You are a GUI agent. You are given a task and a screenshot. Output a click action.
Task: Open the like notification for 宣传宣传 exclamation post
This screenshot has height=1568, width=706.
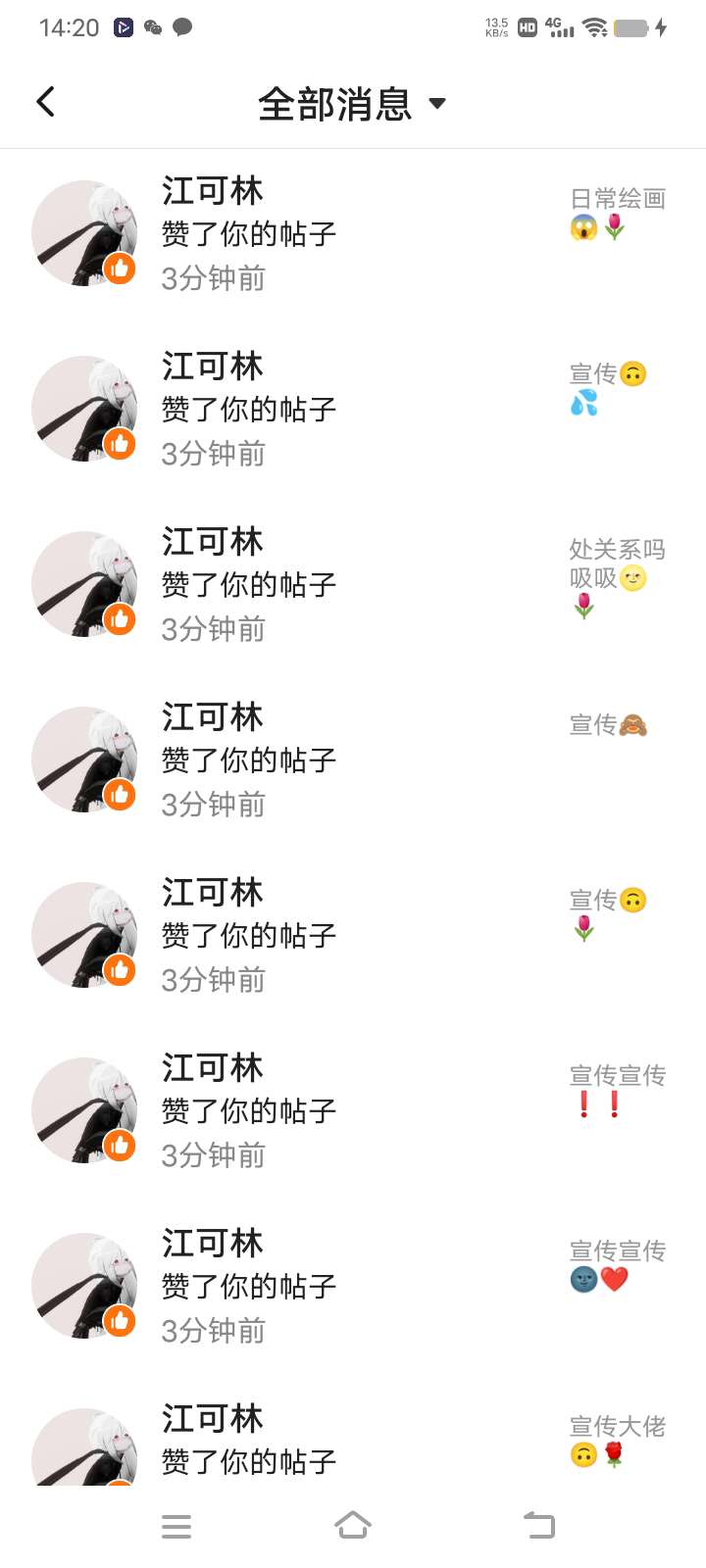click(353, 1112)
